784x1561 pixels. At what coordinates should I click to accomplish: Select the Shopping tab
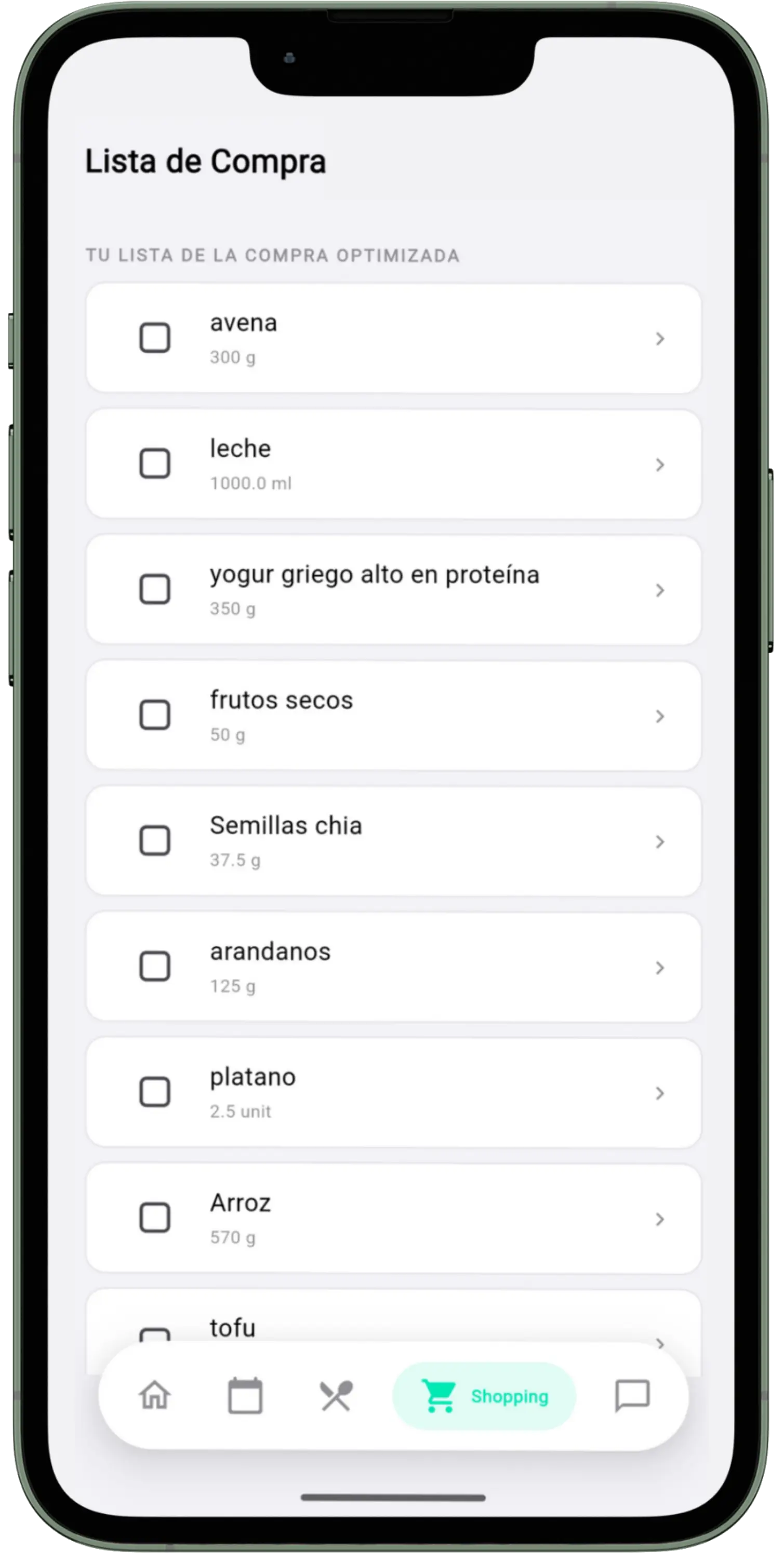(484, 1397)
